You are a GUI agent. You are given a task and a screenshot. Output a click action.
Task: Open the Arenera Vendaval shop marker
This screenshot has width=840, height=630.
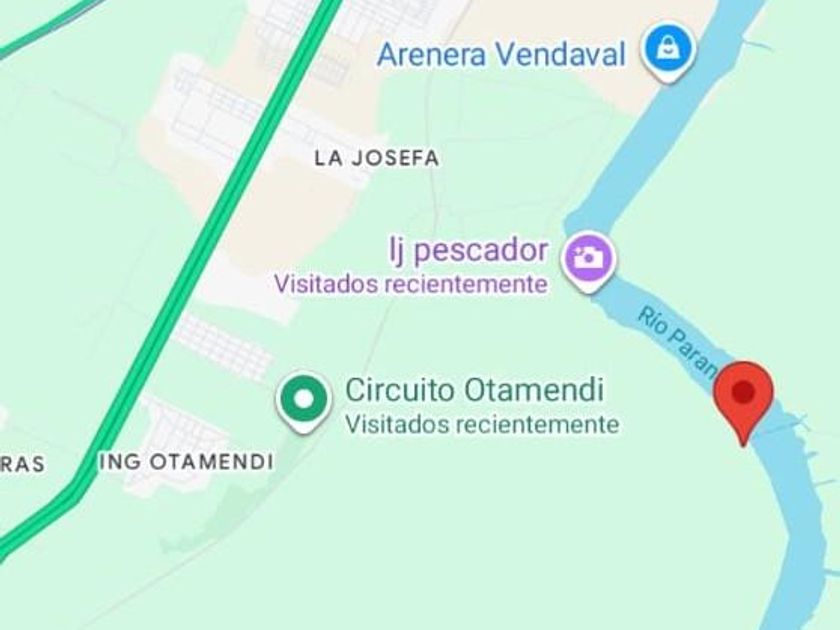click(x=667, y=49)
